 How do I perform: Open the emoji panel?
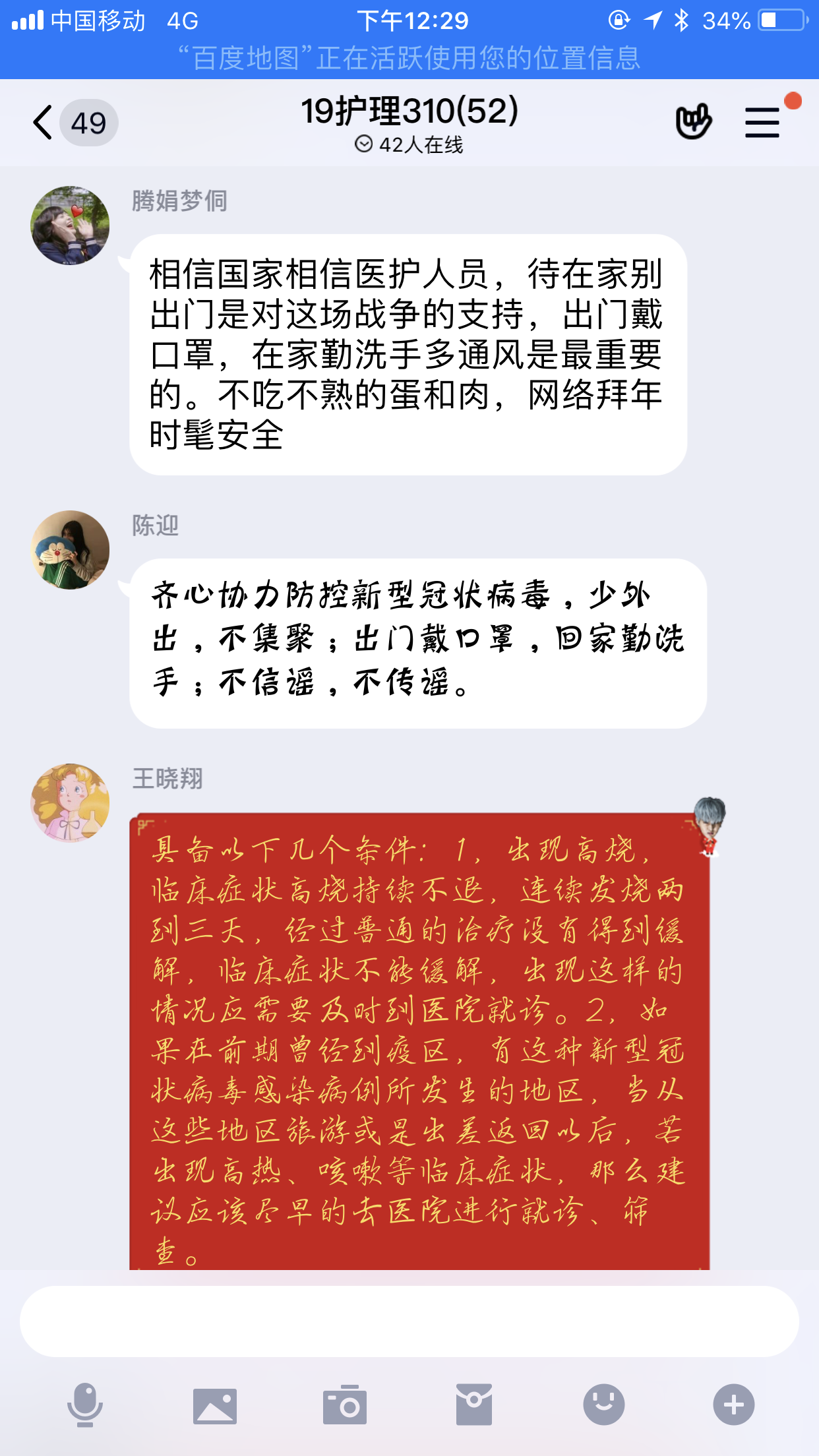(603, 1405)
